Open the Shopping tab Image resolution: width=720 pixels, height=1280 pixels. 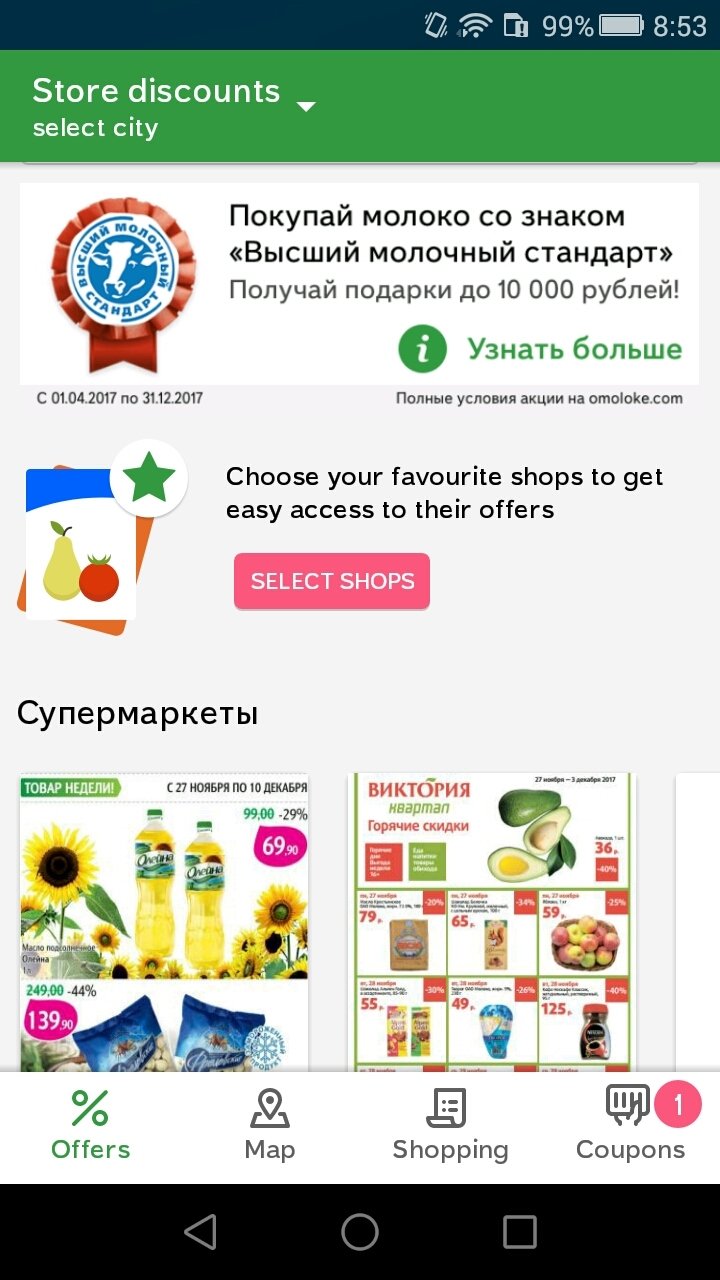pyautogui.click(x=450, y=1127)
